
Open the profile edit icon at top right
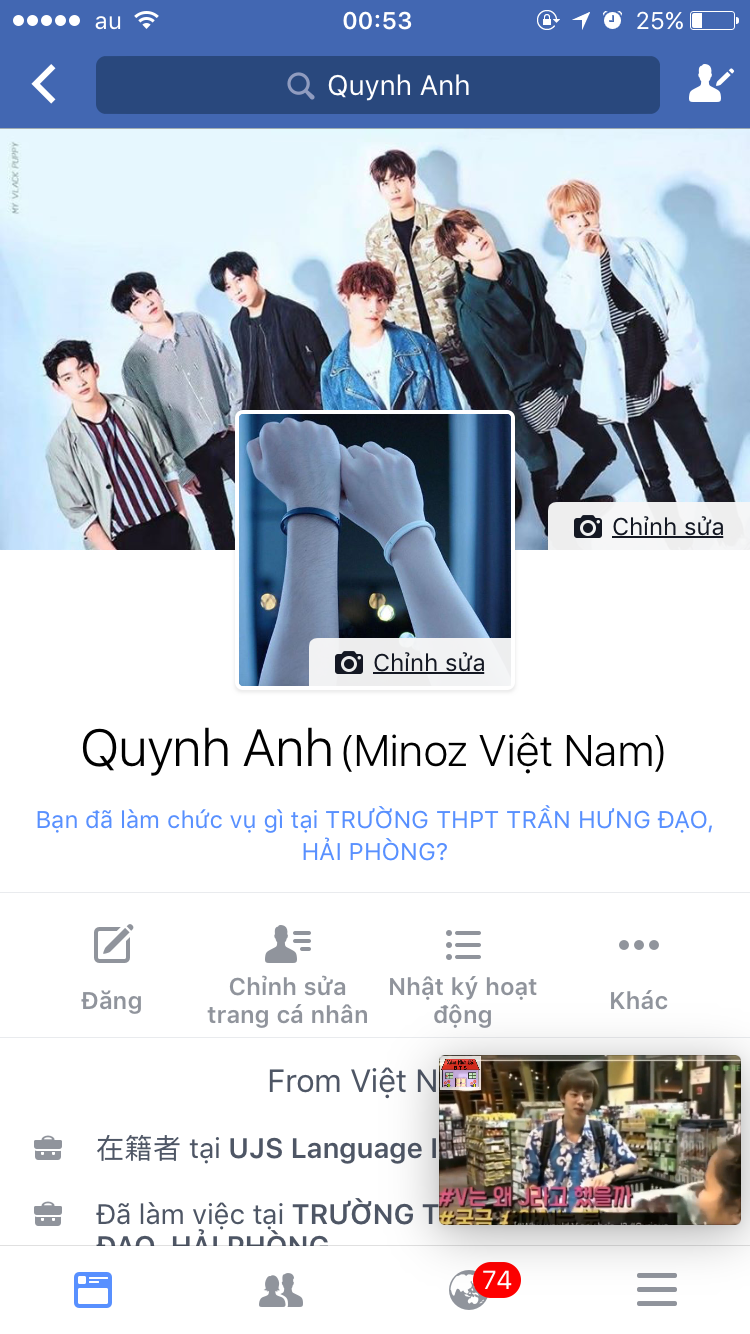(x=710, y=85)
